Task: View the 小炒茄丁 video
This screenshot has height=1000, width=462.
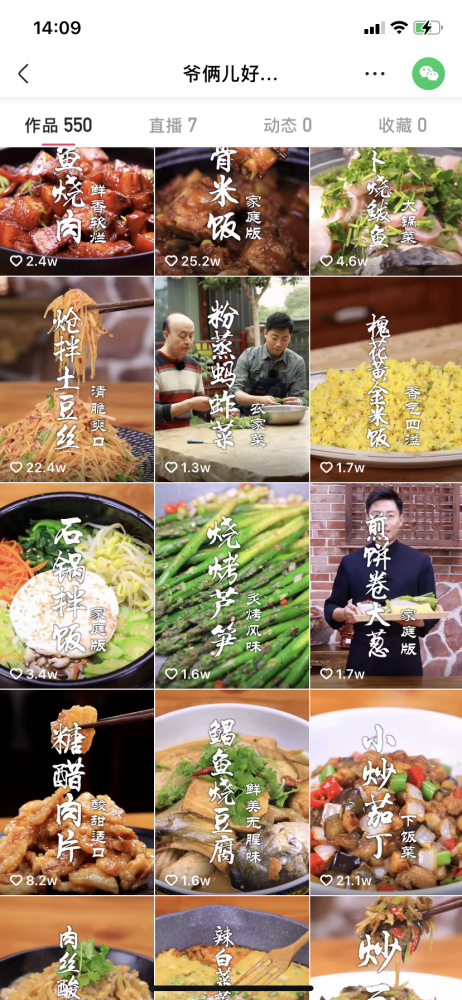Action: [x=386, y=792]
